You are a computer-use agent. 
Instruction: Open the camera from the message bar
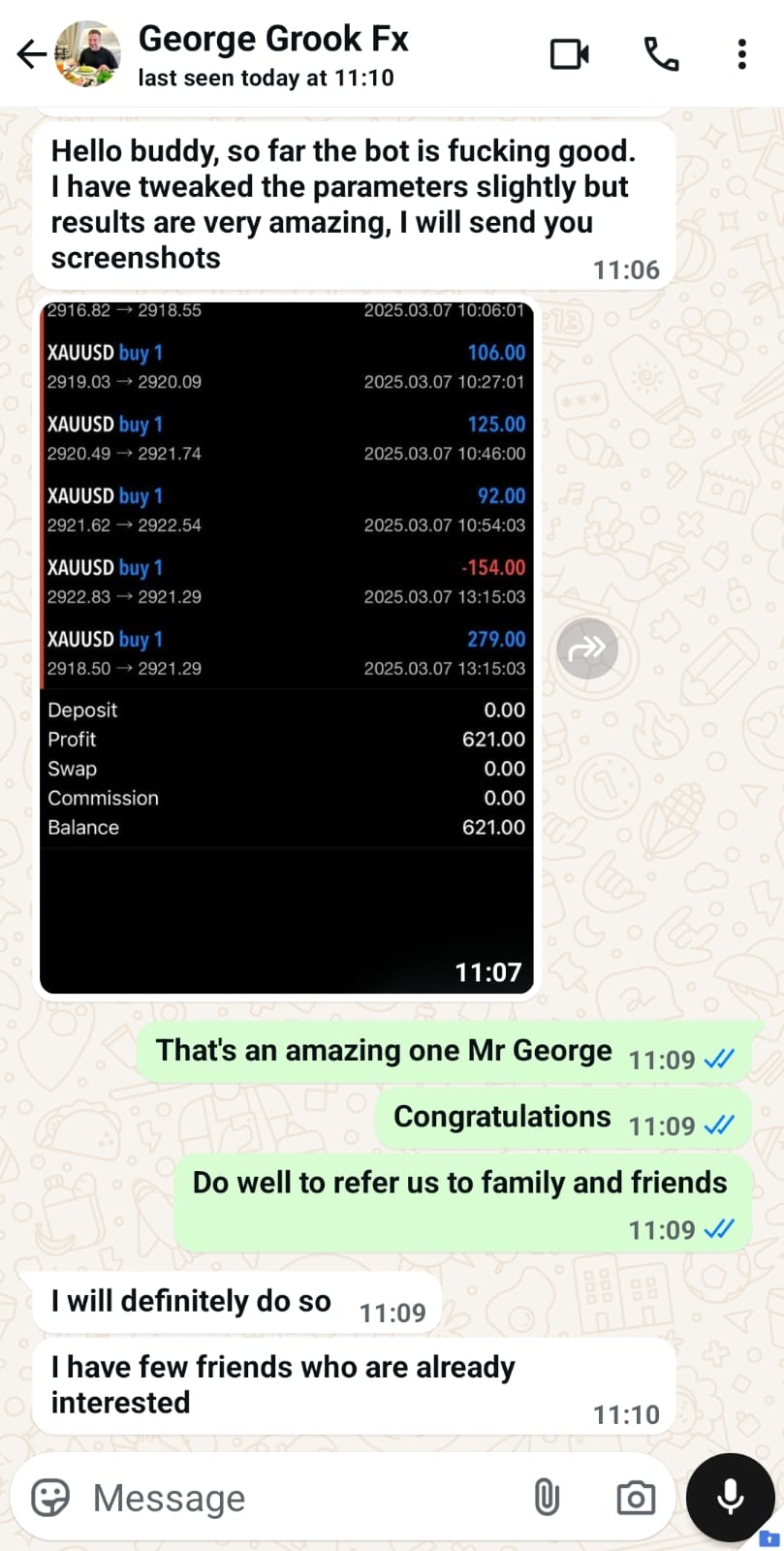pos(636,1498)
